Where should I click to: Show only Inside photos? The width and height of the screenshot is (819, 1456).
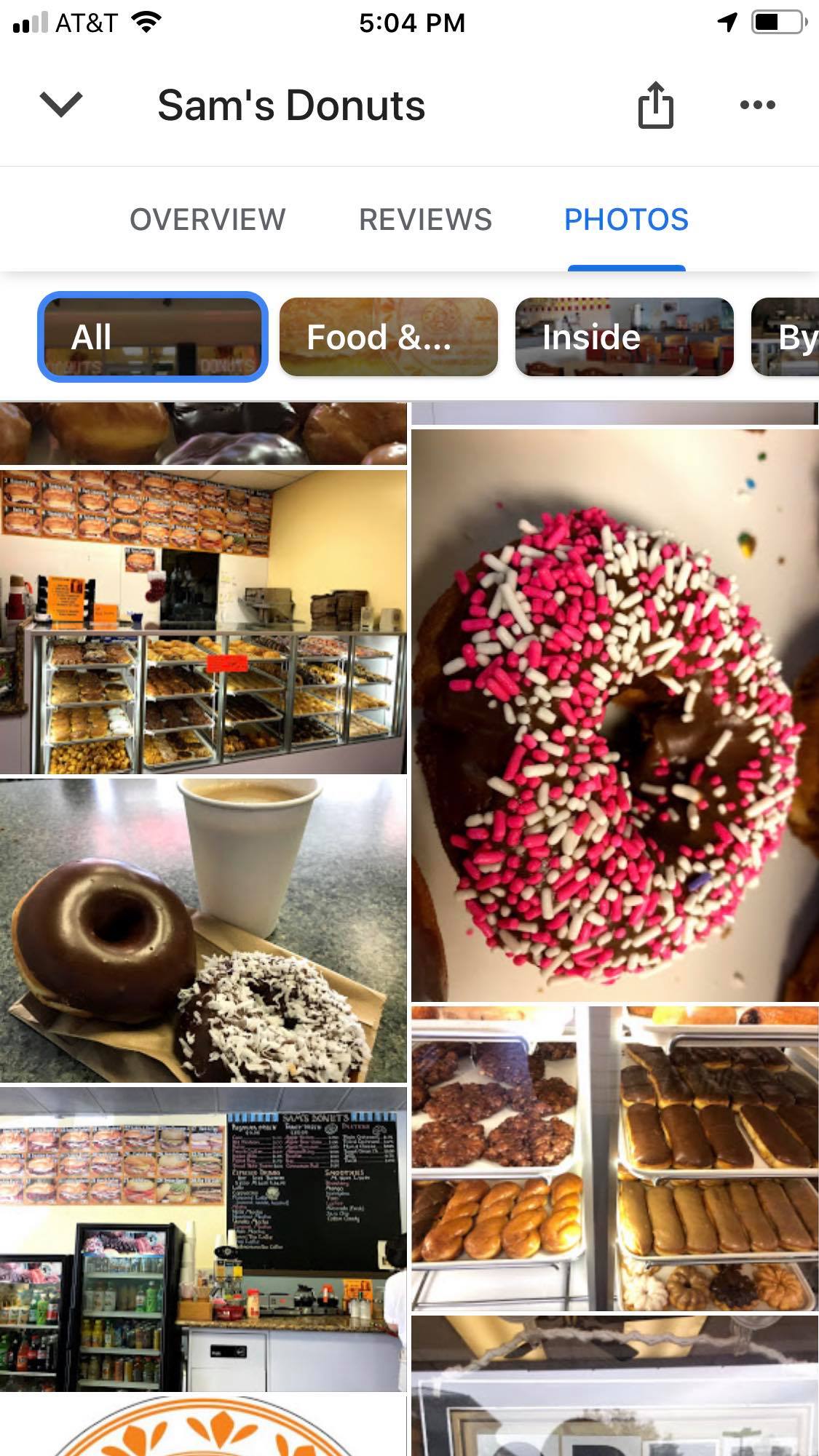tap(624, 337)
